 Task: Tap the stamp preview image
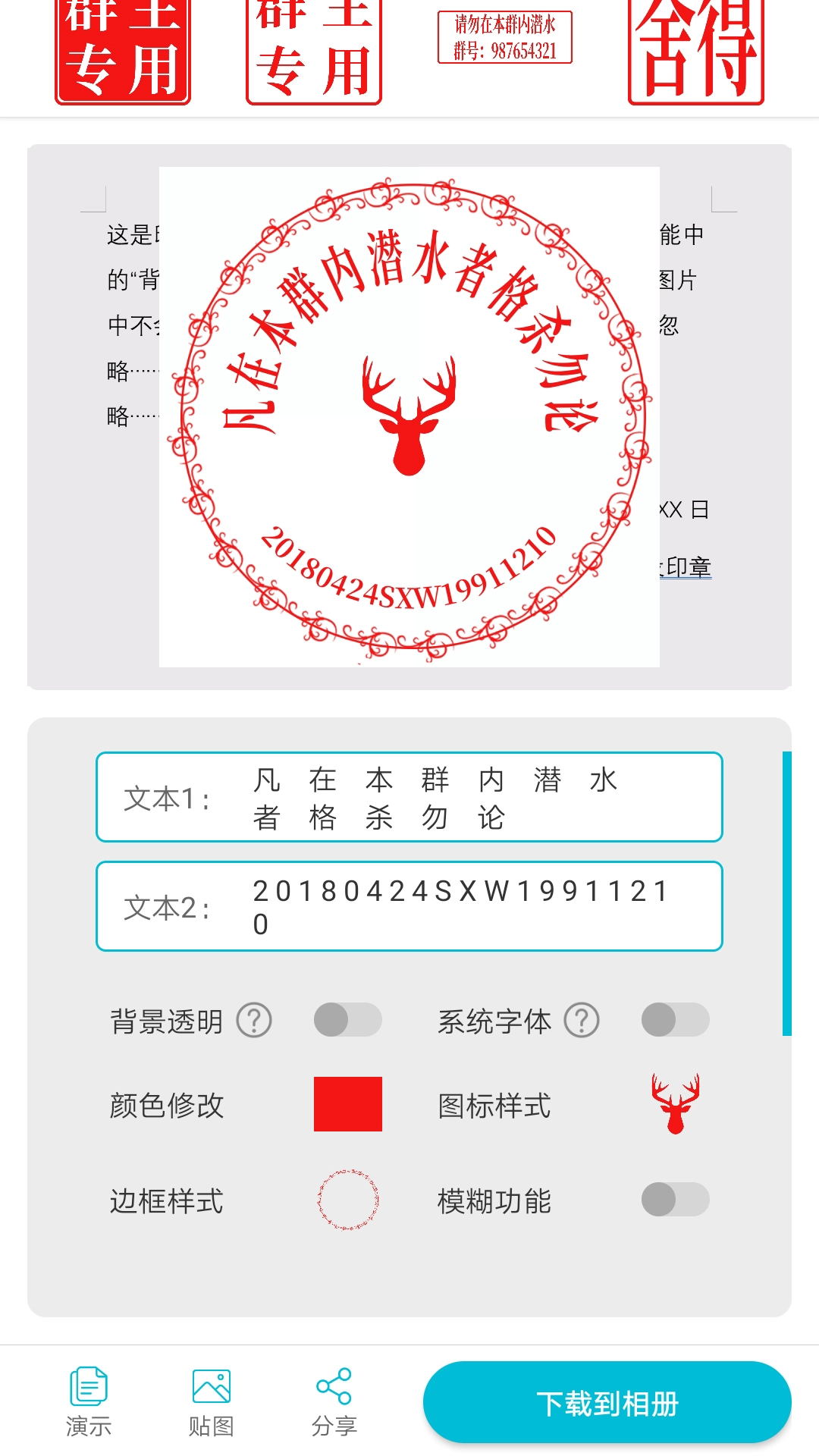(x=409, y=417)
